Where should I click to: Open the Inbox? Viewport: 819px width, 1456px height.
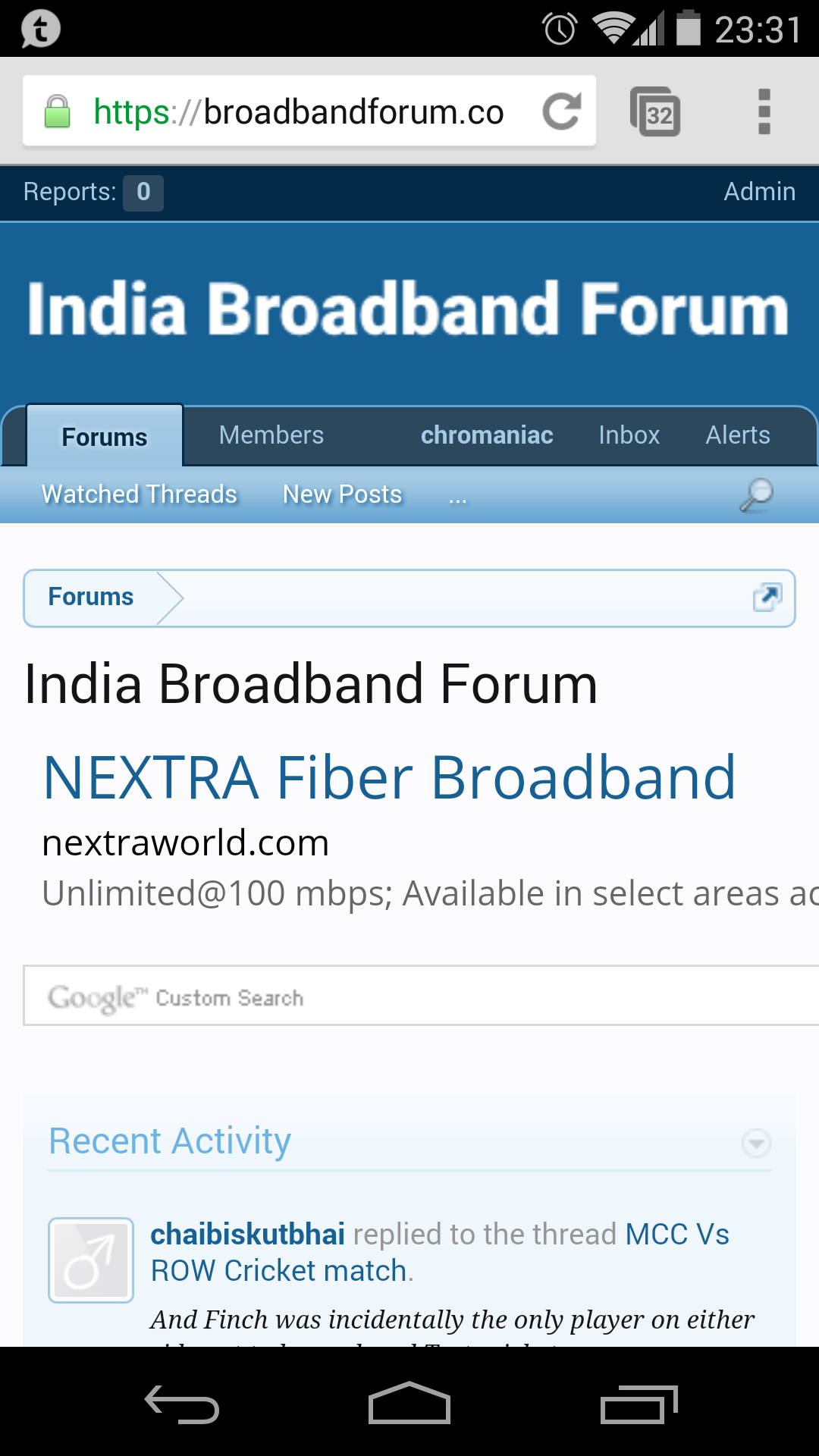point(629,435)
